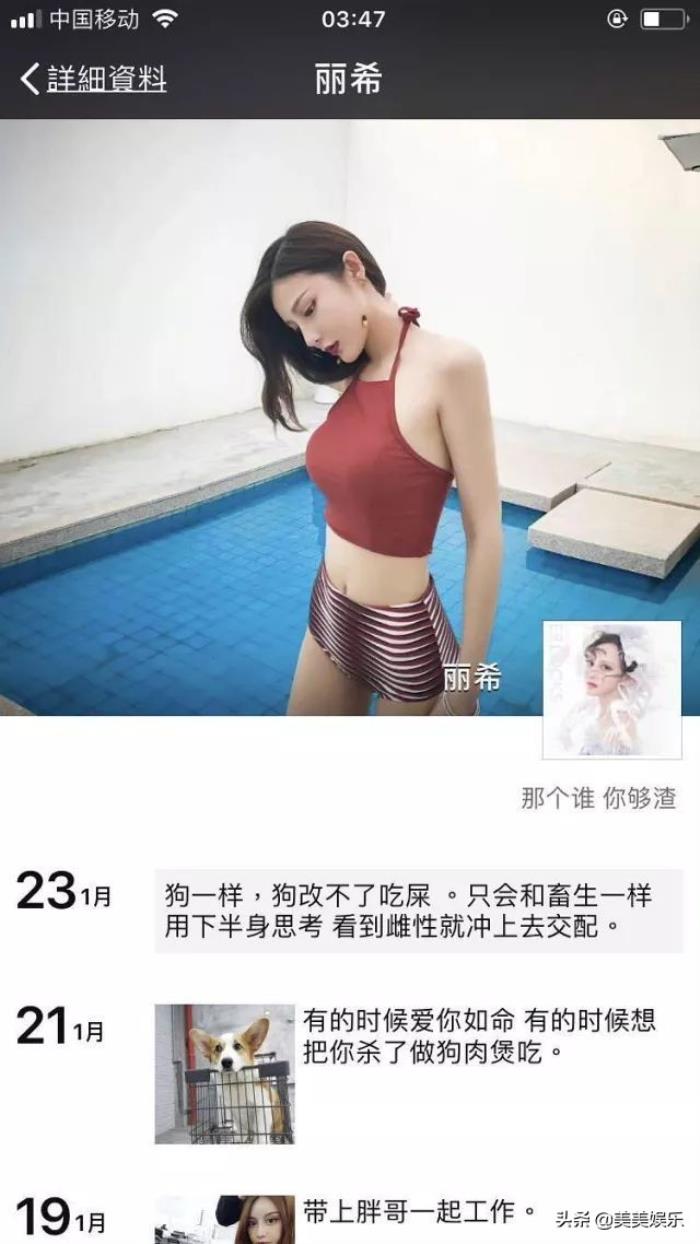Go back to 詳細資料

point(94,79)
